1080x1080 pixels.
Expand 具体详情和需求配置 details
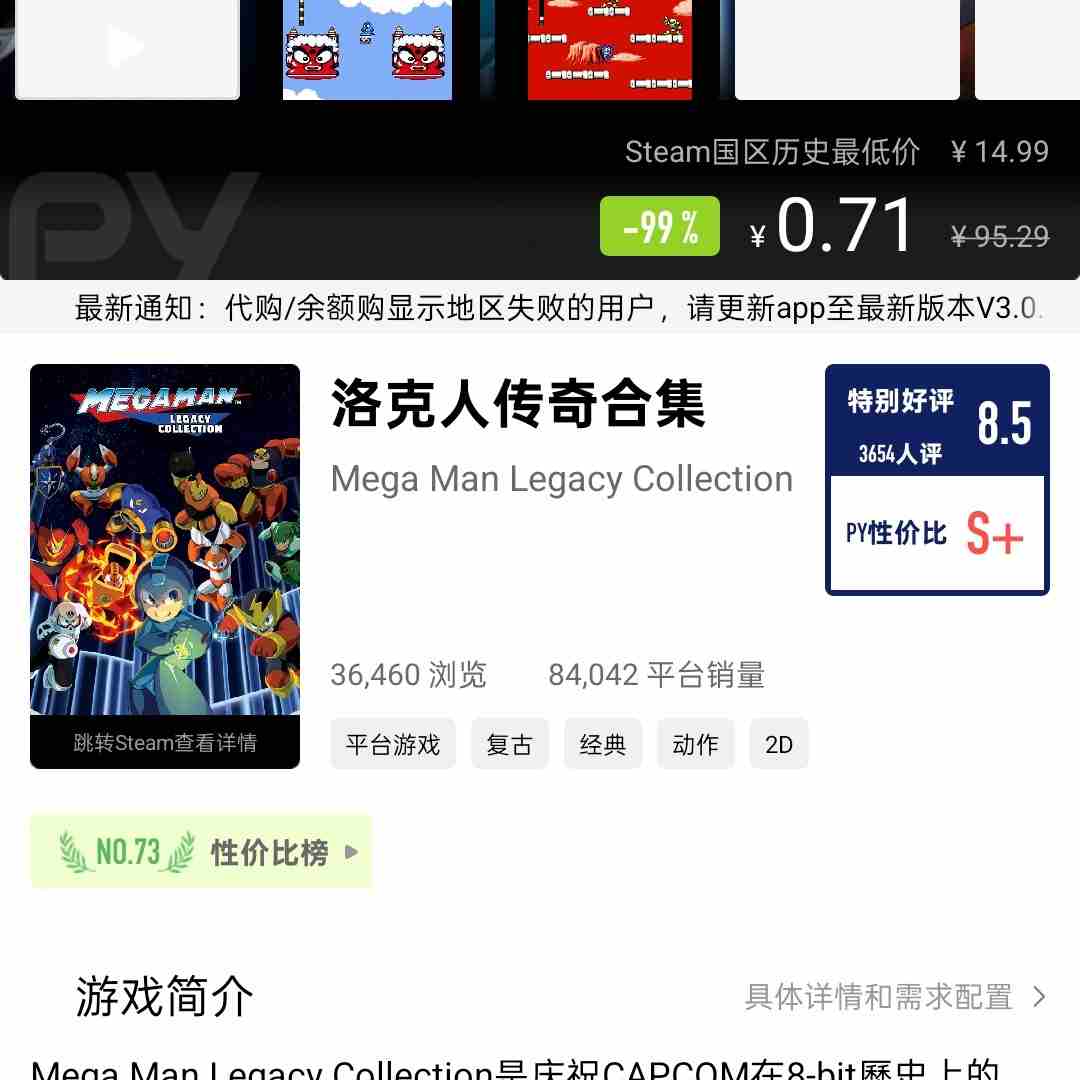click(x=895, y=997)
